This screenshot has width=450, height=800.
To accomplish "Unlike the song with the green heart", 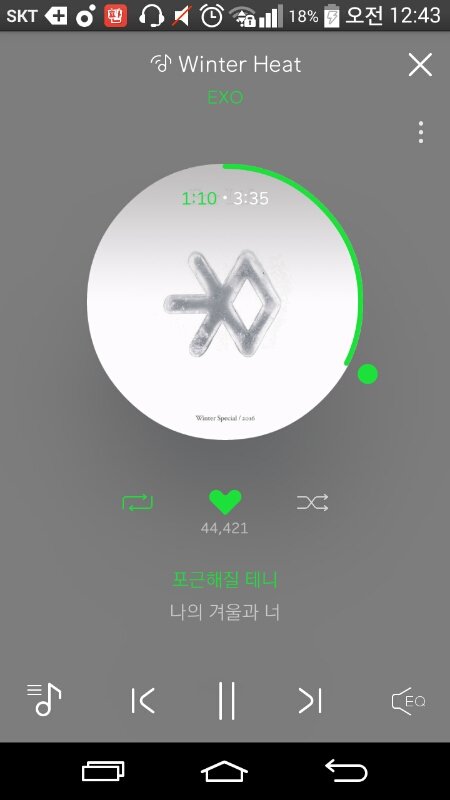I will (x=225, y=503).
